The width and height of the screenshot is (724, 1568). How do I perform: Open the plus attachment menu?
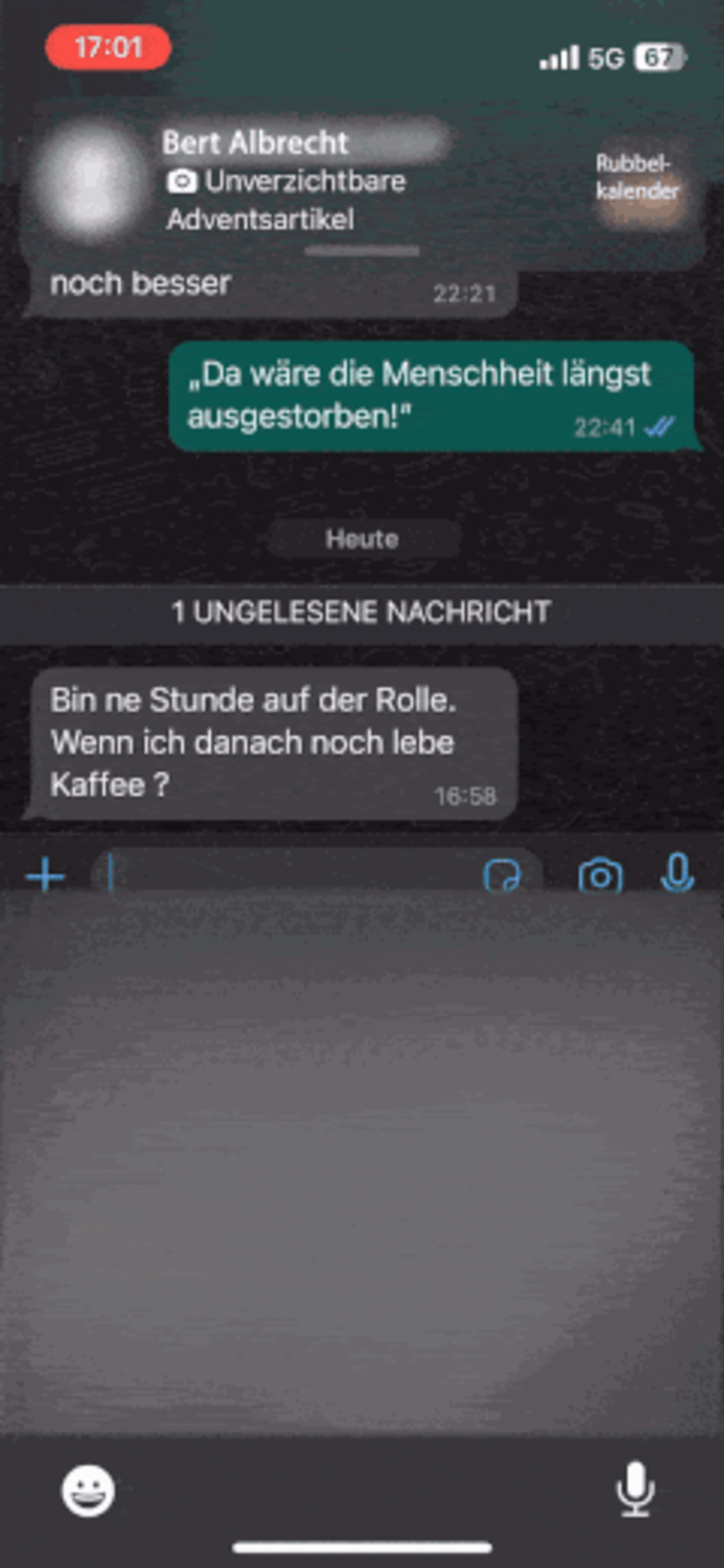tap(45, 877)
